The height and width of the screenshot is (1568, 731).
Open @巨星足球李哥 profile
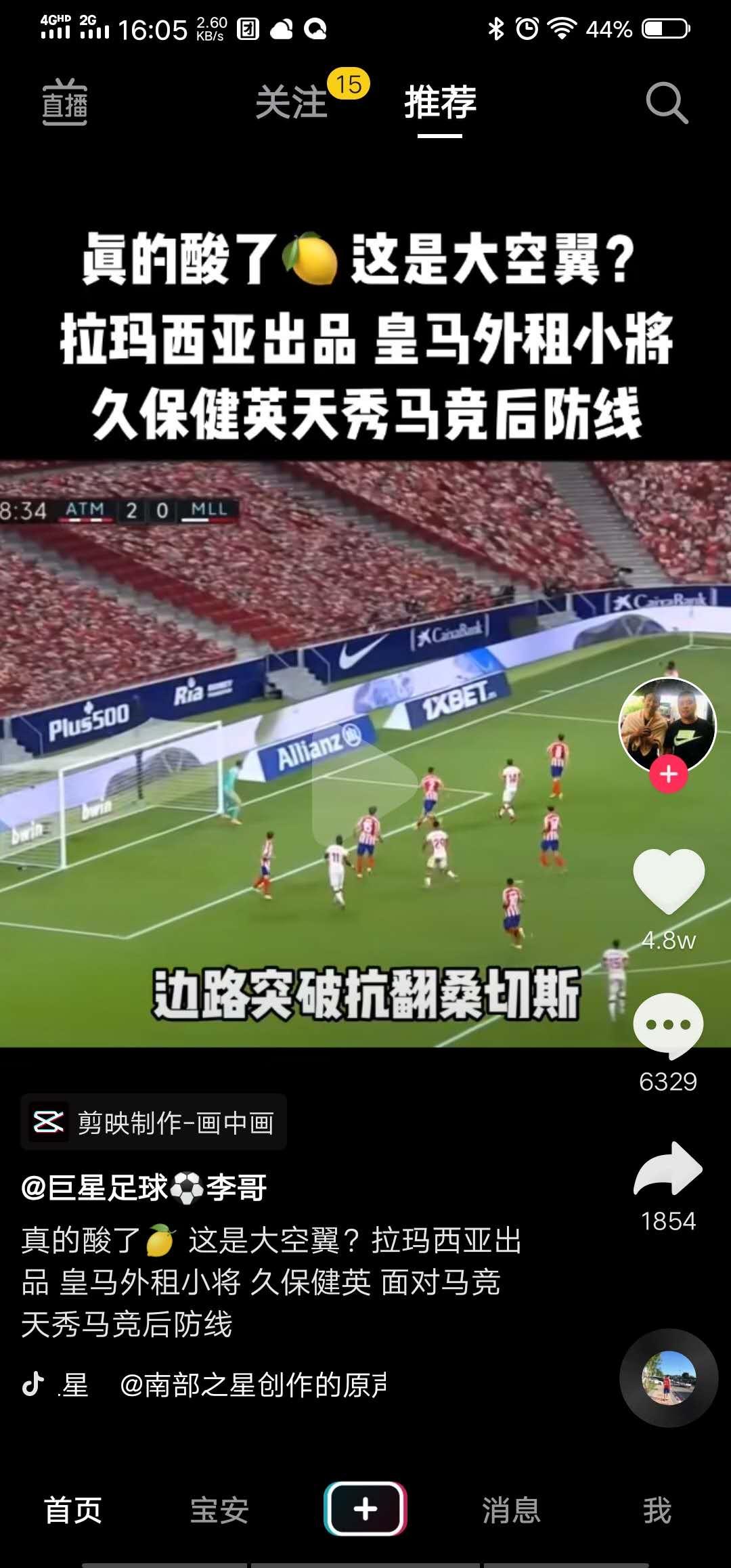click(x=143, y=1188)
